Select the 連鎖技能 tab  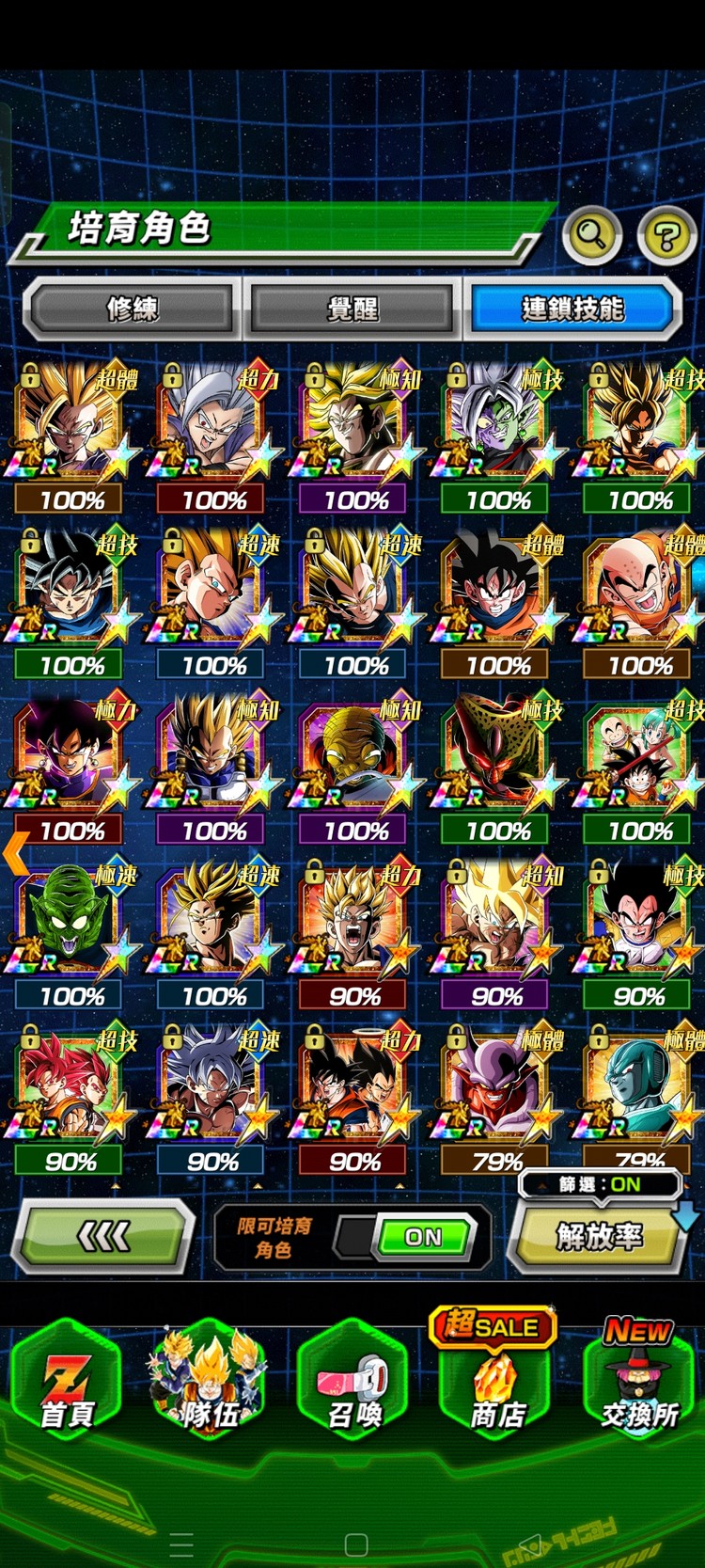pyautogui.click(x=572, y=309)
